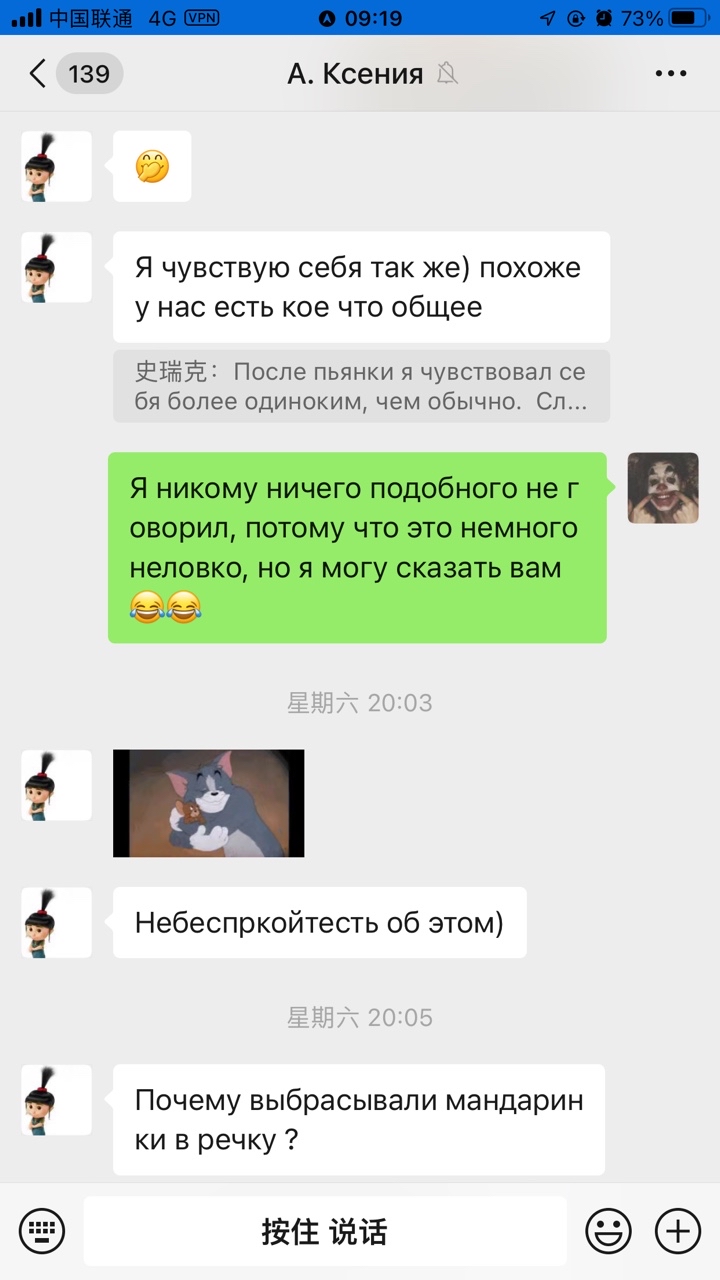Viewport: 720px width, 1280px height.
Task: Tap the 按住 说话 hold-to-talk button
Action: pos(324,1231)
